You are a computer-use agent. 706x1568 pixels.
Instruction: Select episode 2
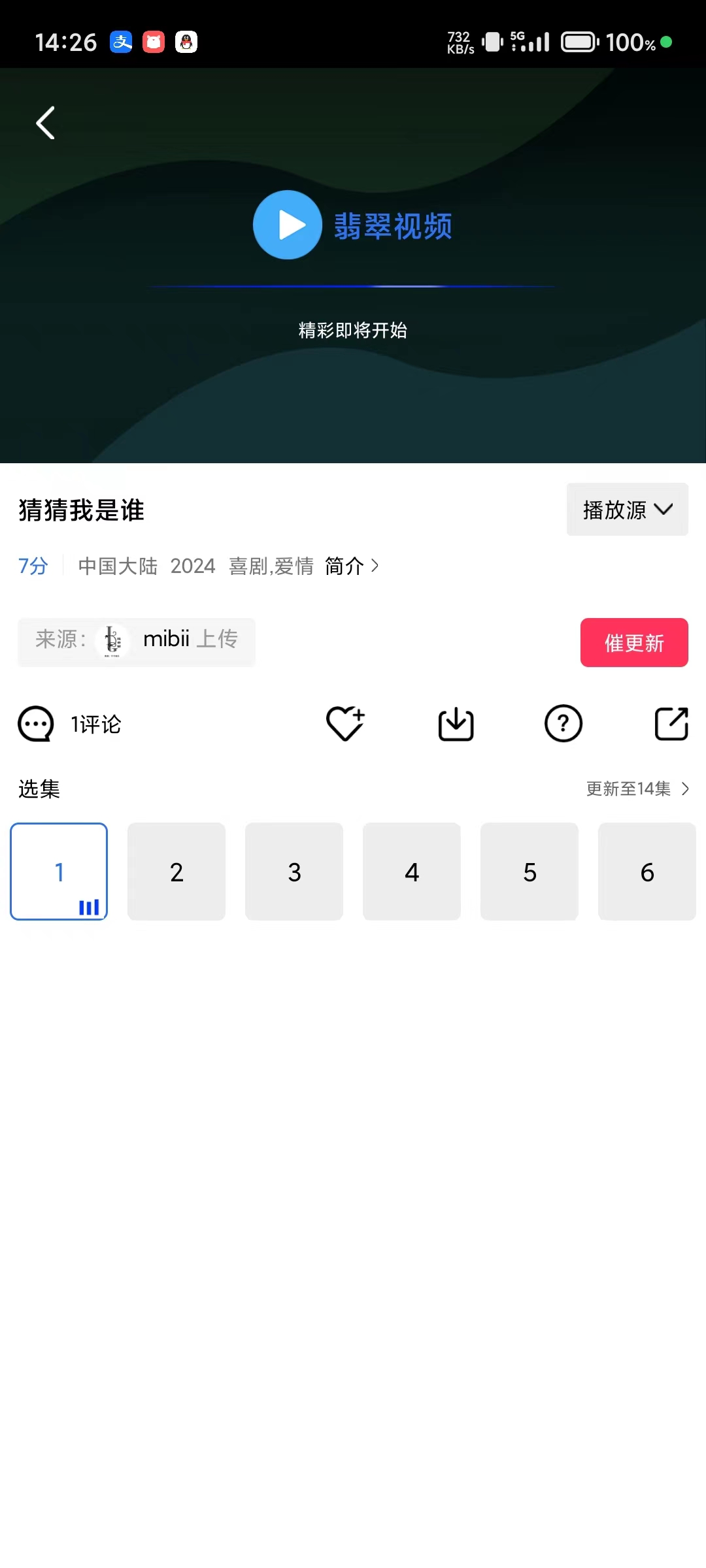click(x=176, y=872)
